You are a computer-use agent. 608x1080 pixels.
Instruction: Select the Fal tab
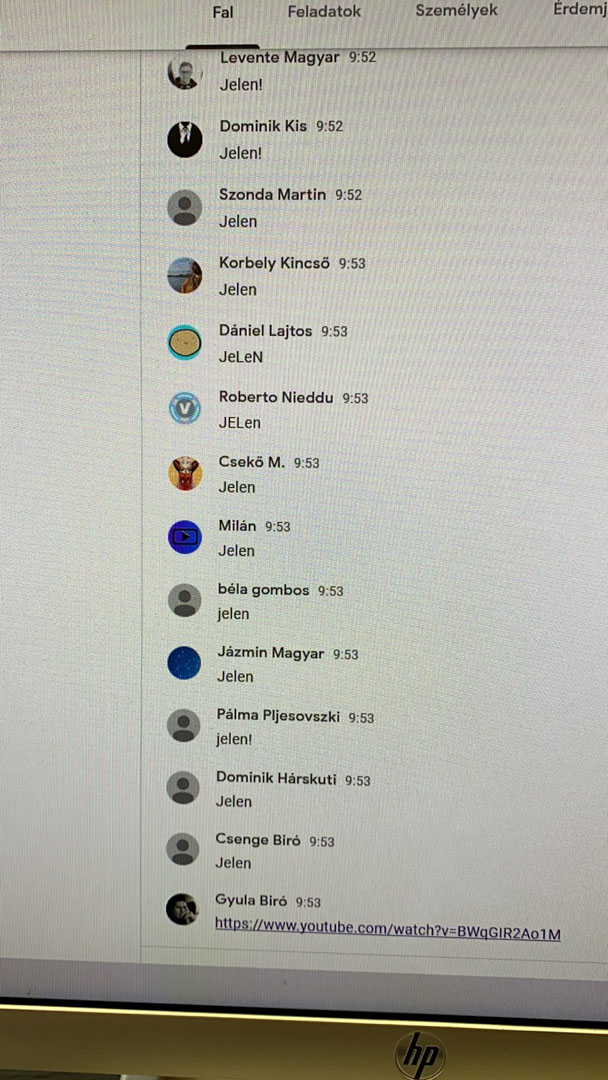[x=222, y=12]
